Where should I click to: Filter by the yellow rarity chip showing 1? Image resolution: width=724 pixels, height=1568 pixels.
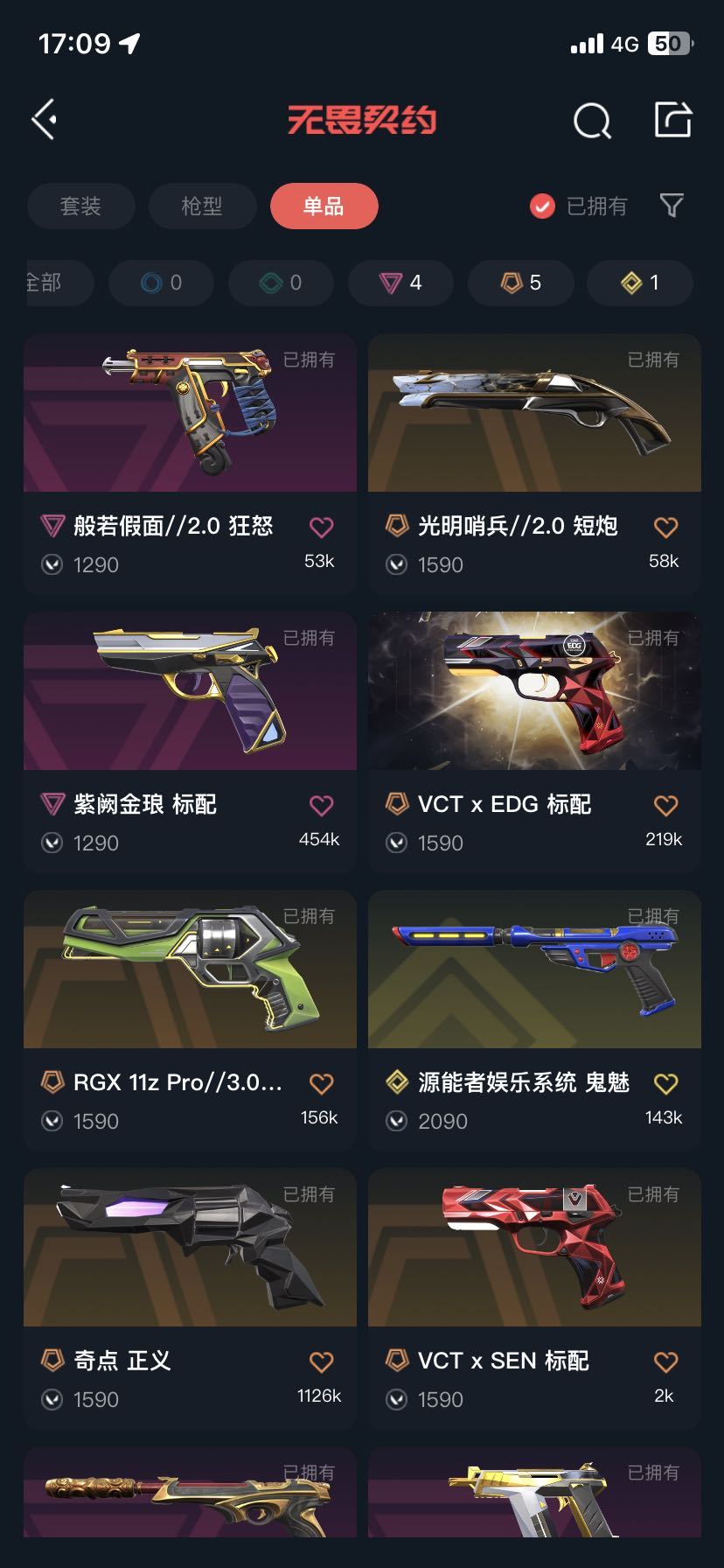click(640, 283)
